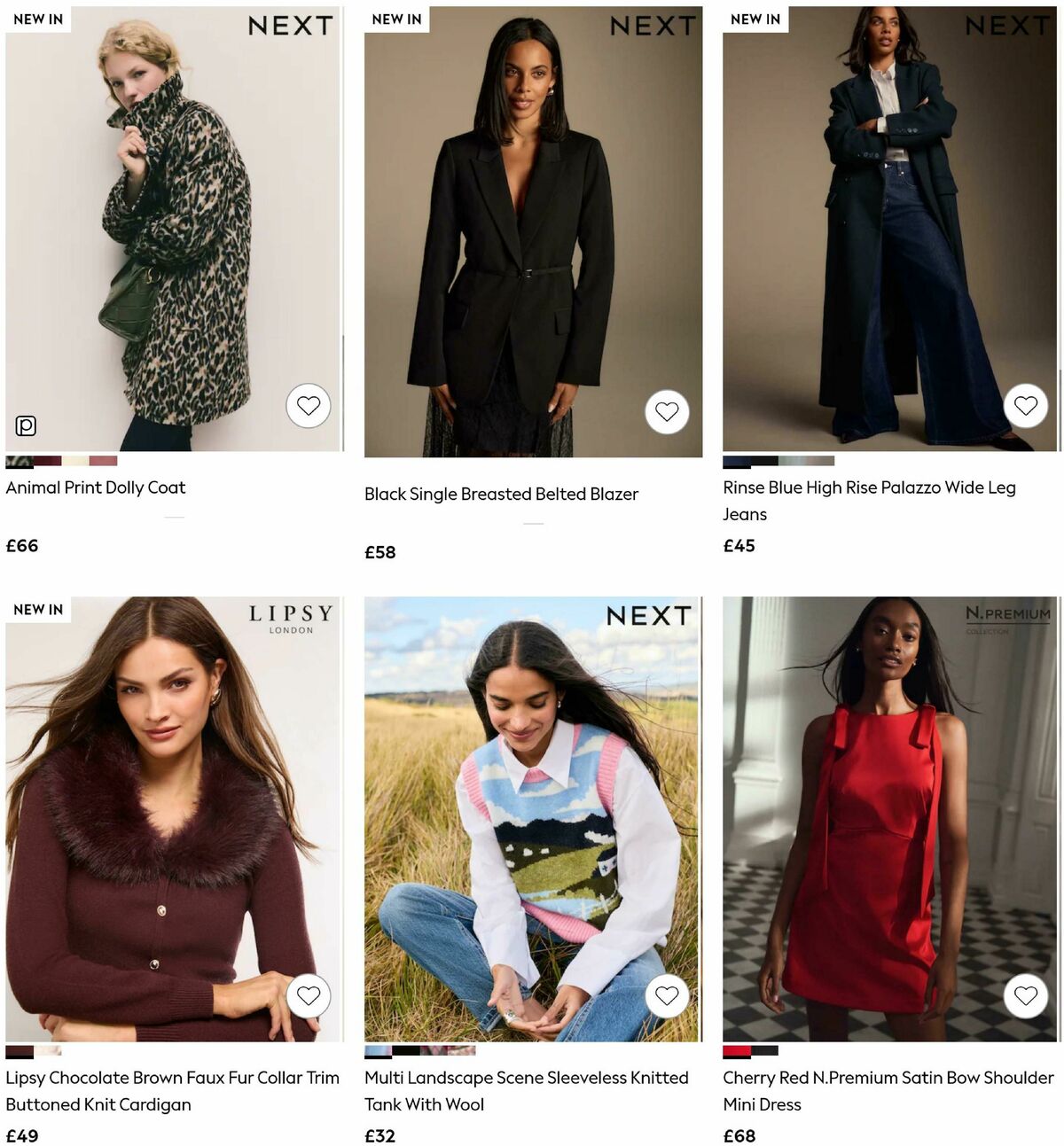
Task: Favourite the Rinse Blue Palazzo Wide Leg Jeans
Action: (1025, 406)
